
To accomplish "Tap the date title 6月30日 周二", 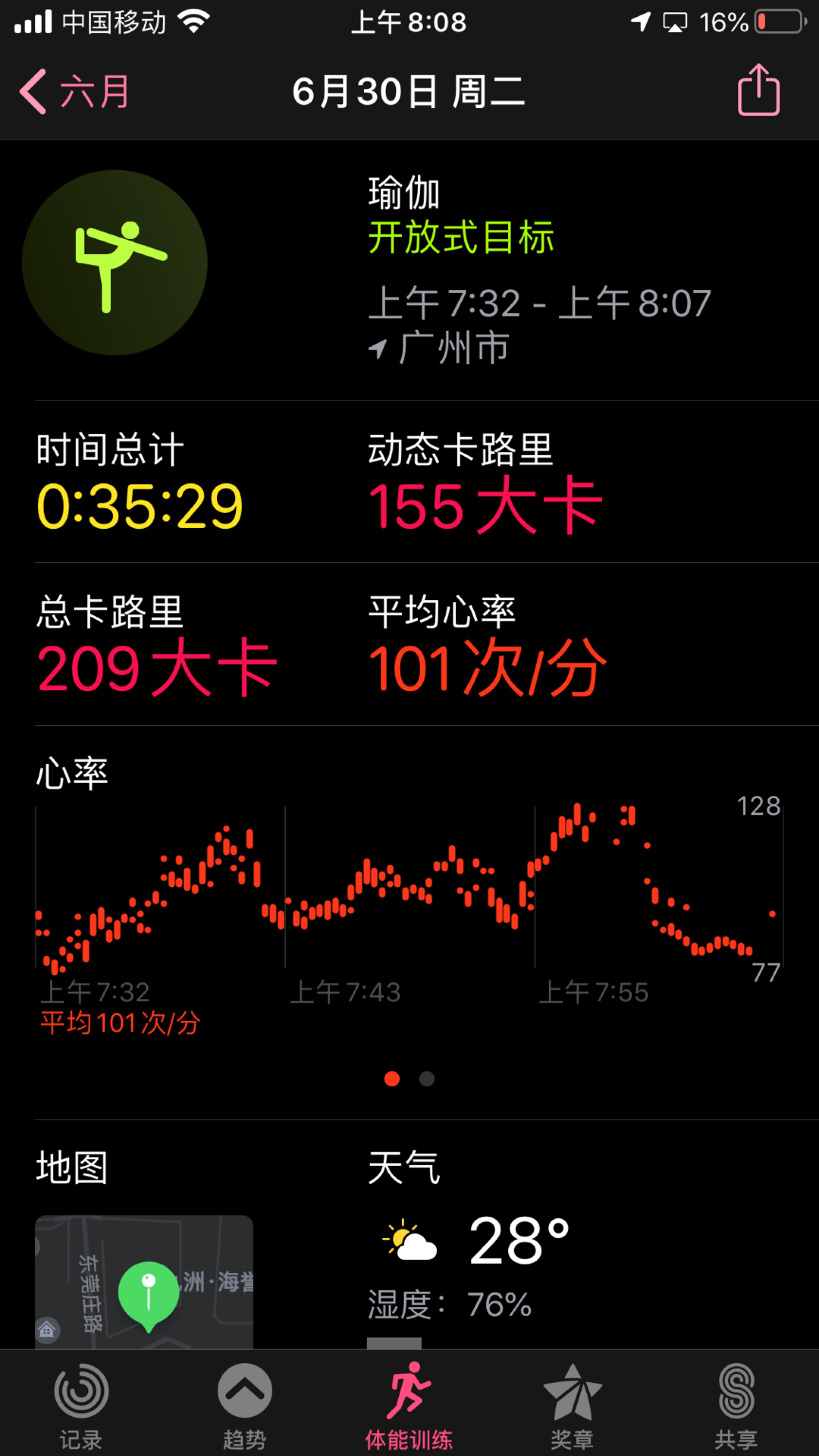I will [409, 94].
